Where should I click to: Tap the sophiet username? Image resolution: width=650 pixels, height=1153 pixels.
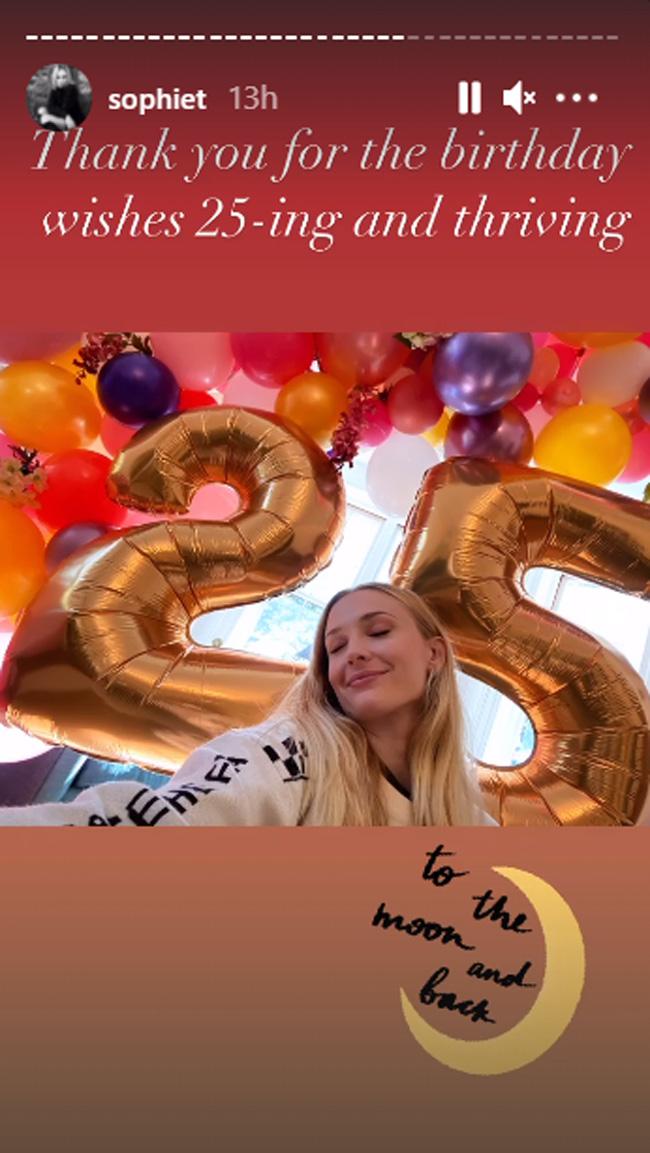tap(155, 99)
